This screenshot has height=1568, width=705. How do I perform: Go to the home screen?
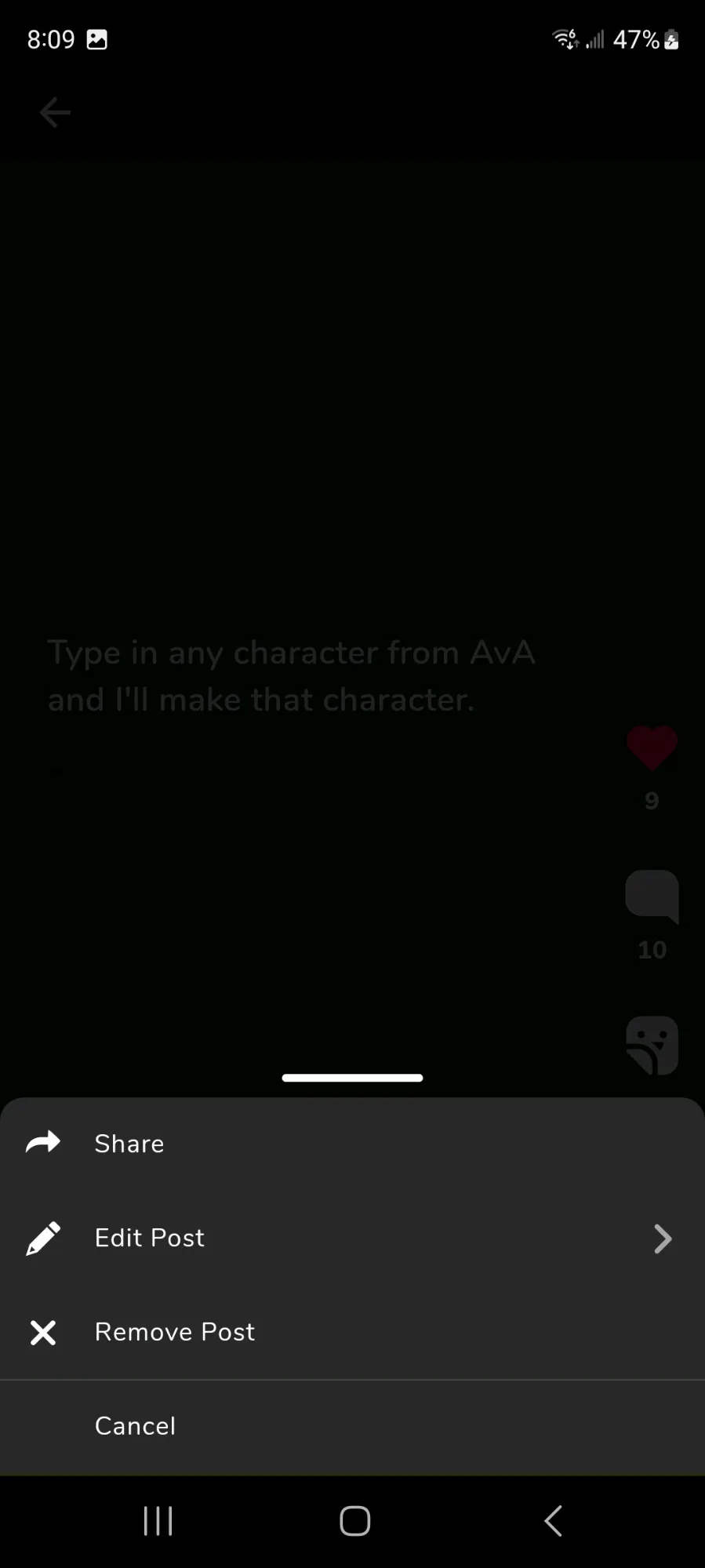(x=354, y=1521)
